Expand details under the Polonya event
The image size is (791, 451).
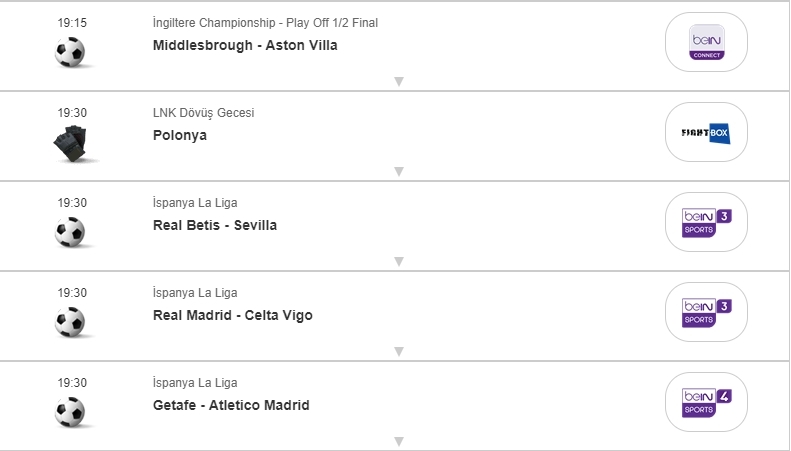pyautogui.click(x=398, y=171)
